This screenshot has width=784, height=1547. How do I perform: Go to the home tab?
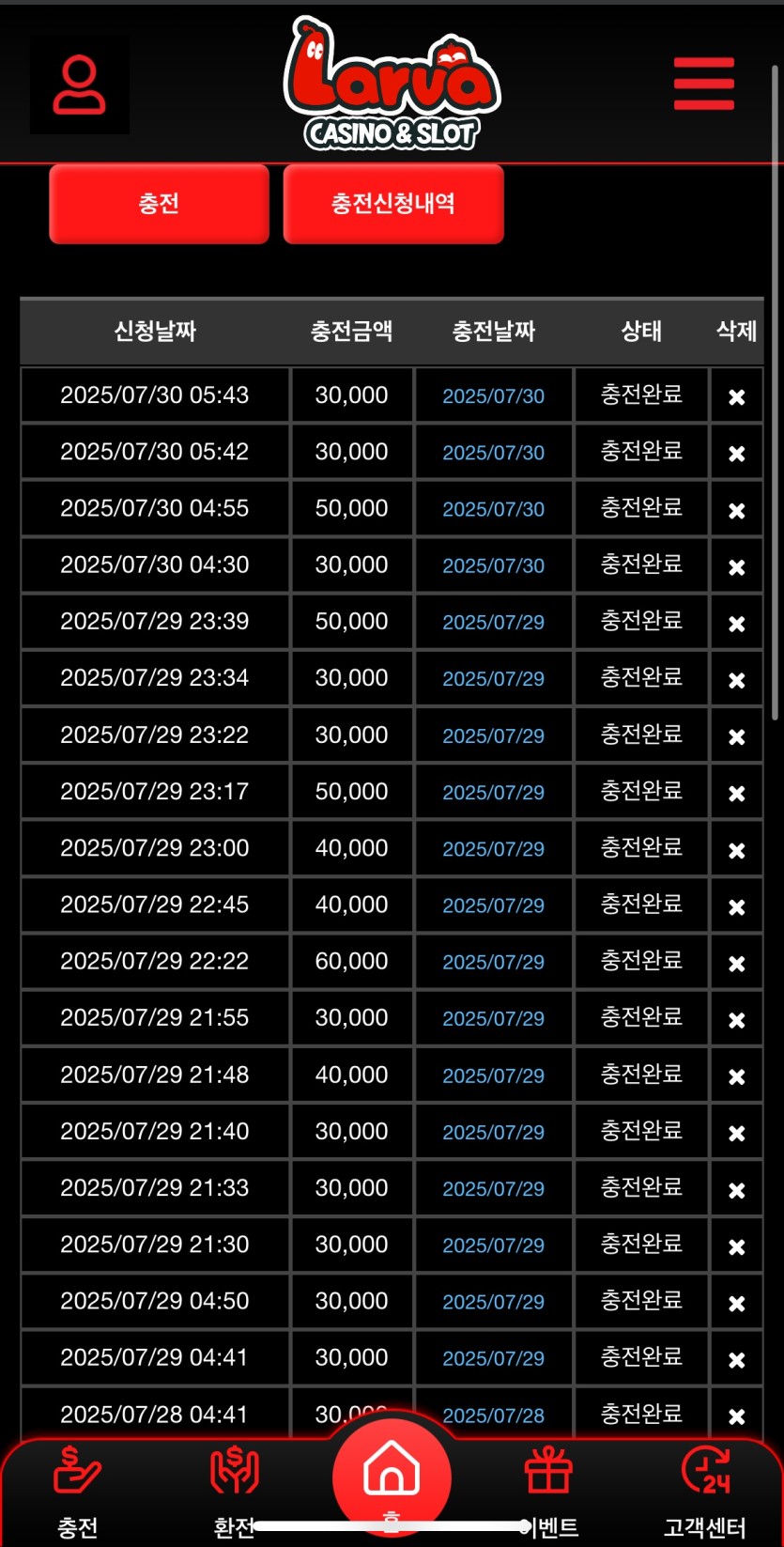pyautogui.click(x=392, y=1475)
